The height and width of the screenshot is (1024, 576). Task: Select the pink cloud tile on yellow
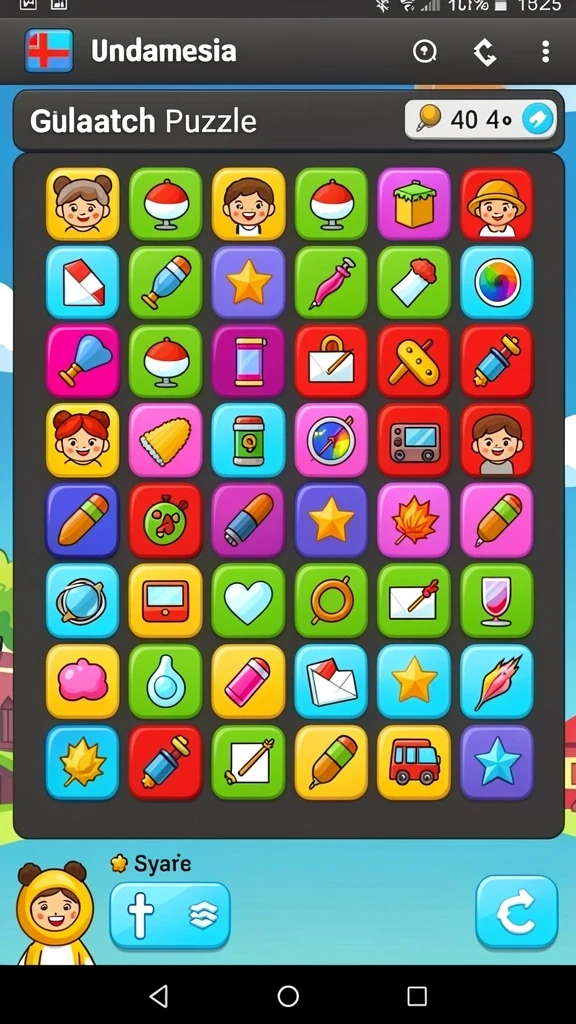click(82, 682)
